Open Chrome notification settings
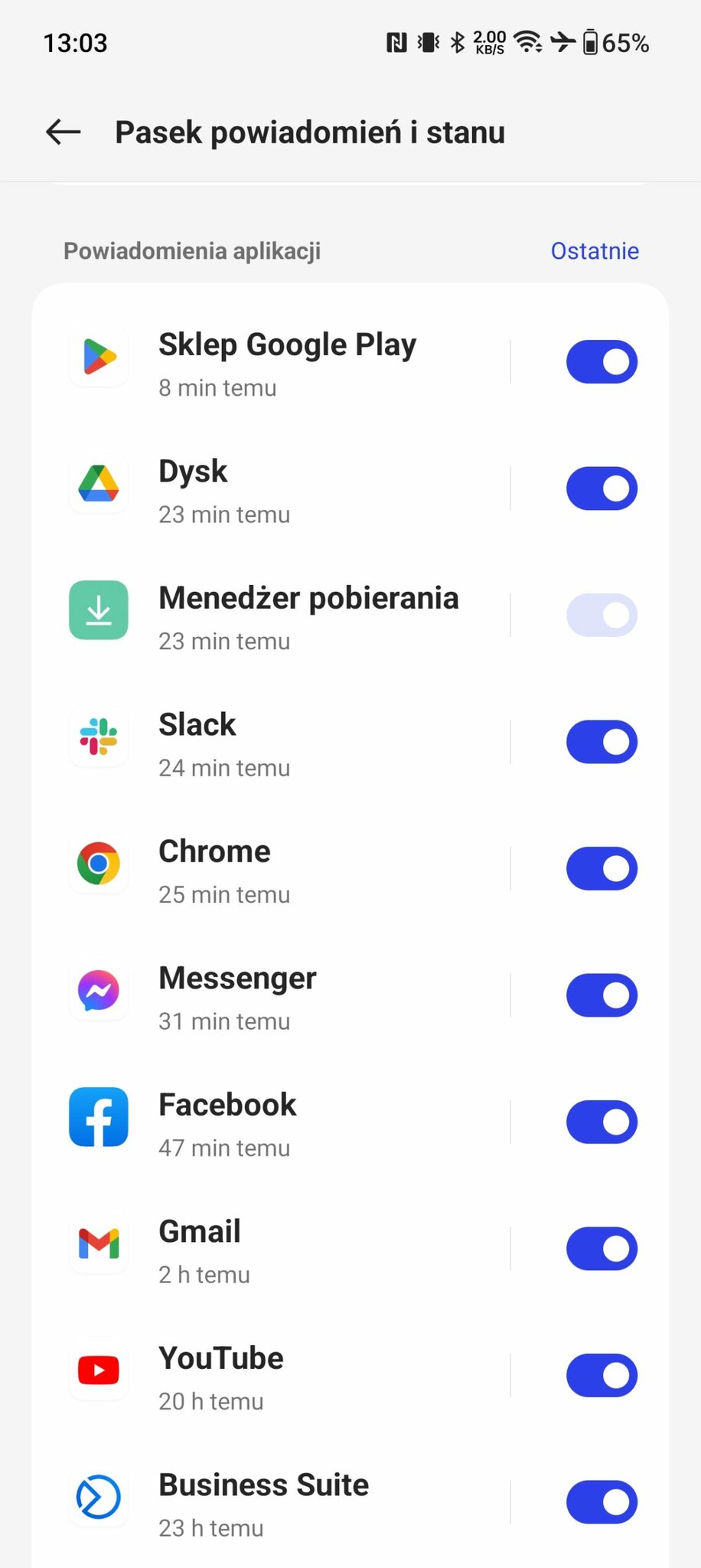 (x=287, y=869)
